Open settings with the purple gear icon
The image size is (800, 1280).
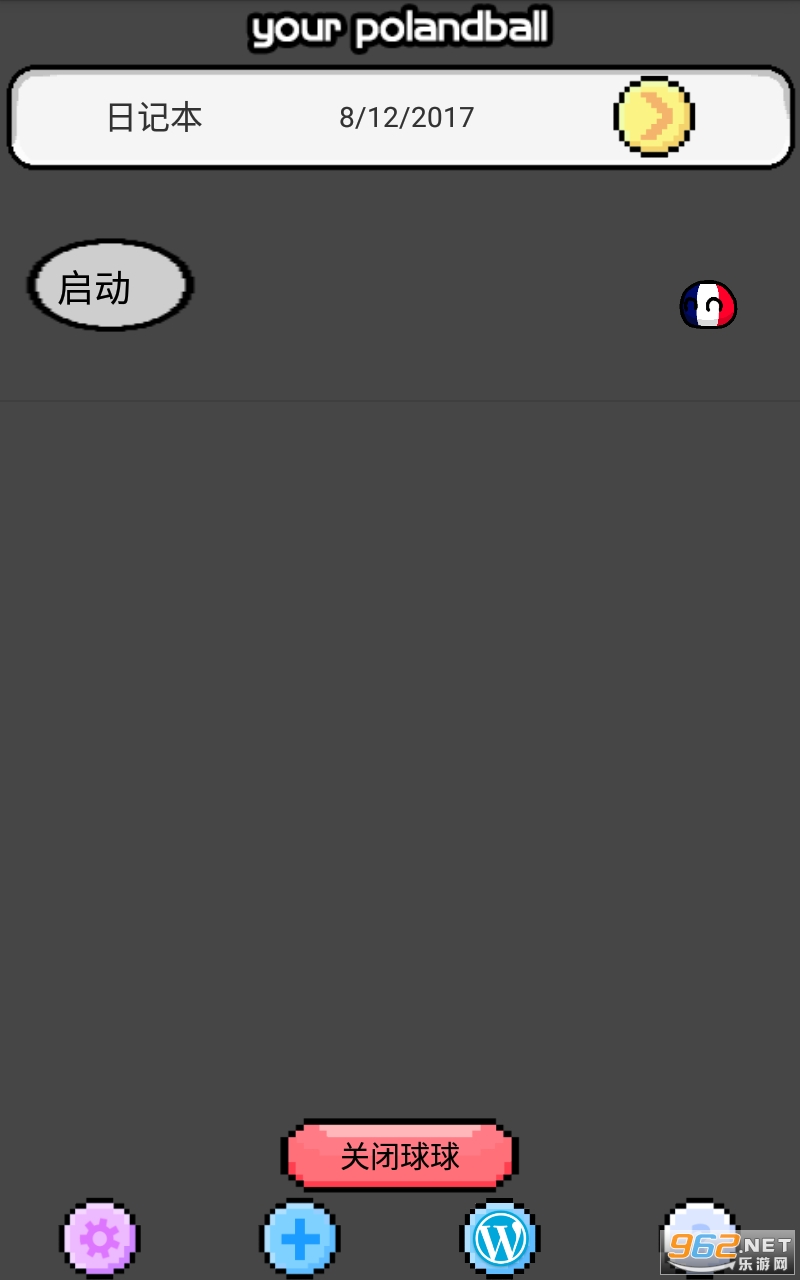pos(100,1238)
